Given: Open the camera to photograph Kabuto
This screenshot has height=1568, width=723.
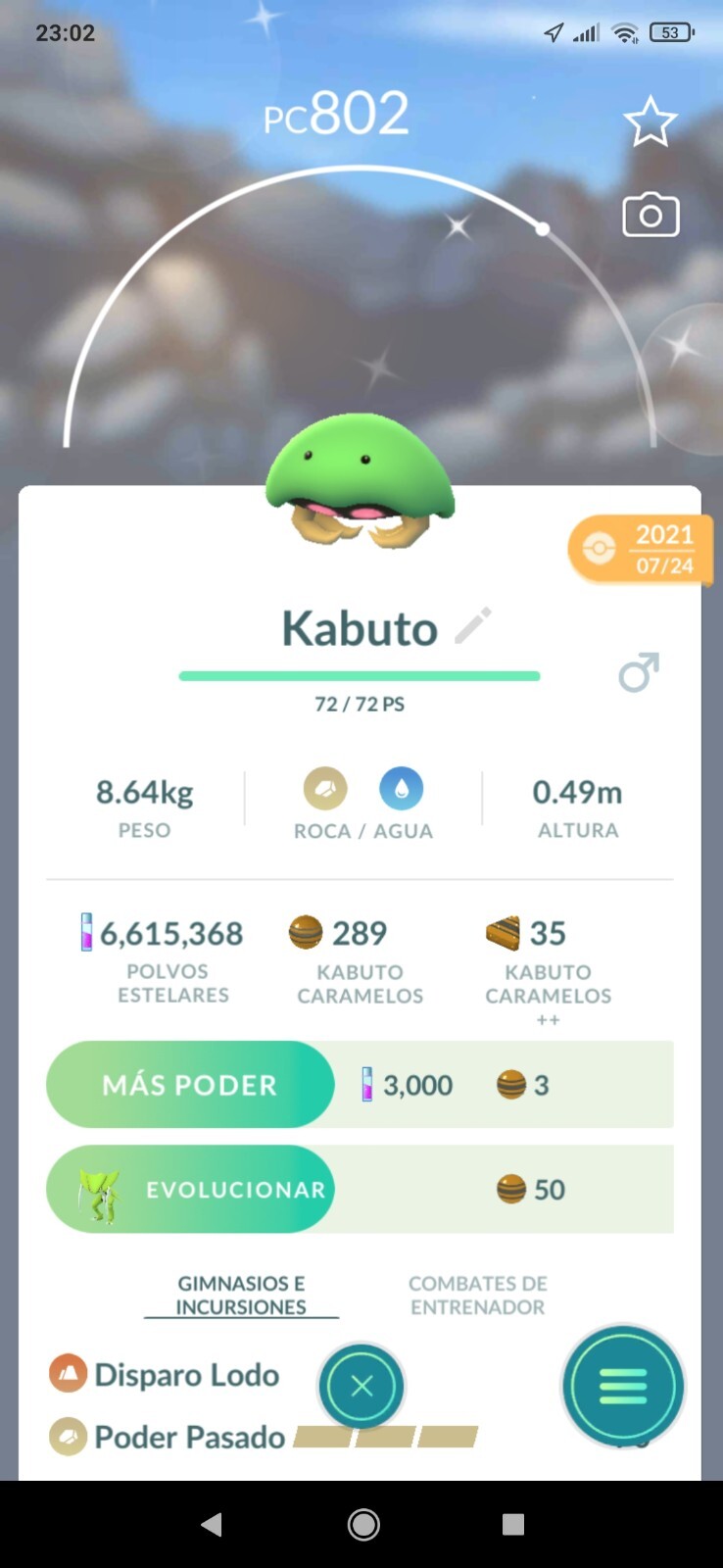Looking at the screenshot, I should click(651, 216).
